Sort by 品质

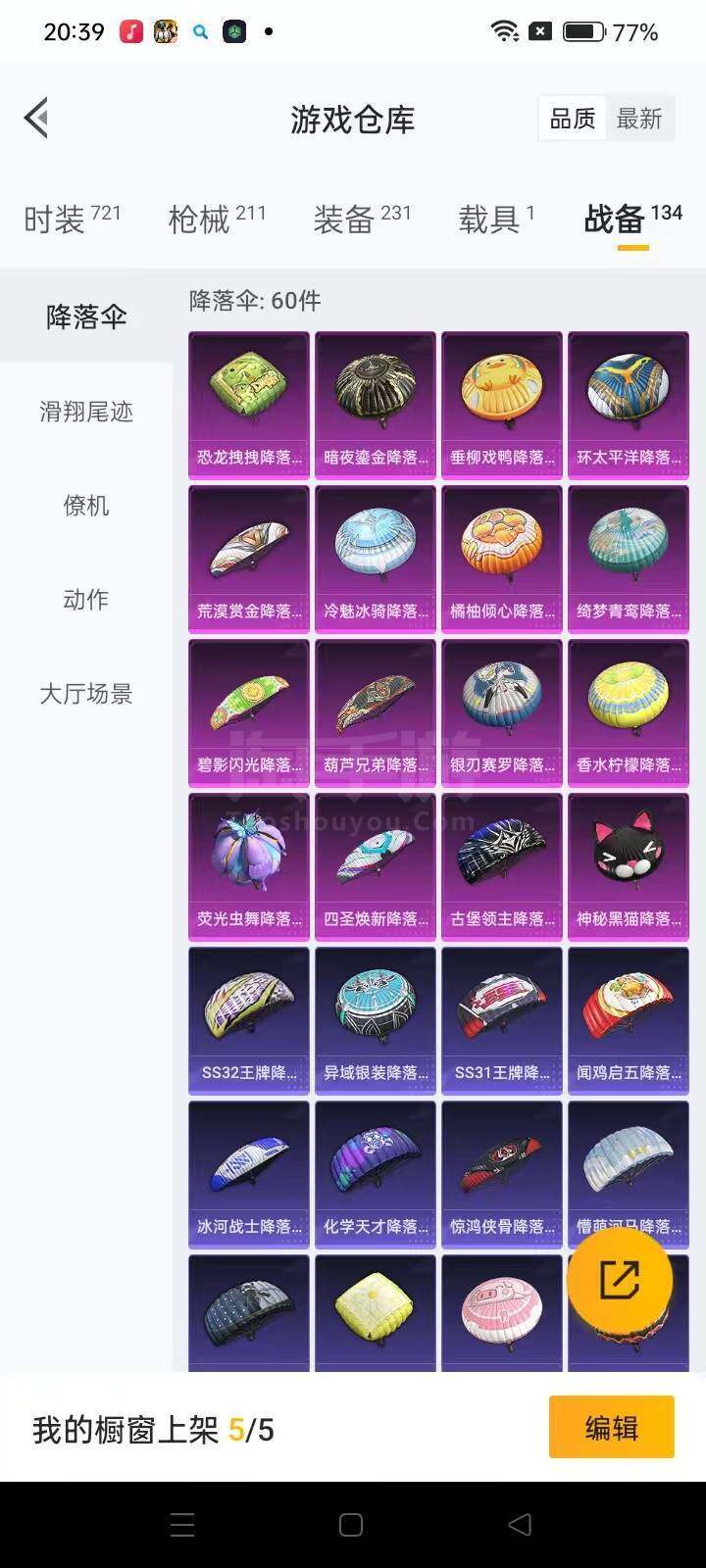click(x=573, y=119)
